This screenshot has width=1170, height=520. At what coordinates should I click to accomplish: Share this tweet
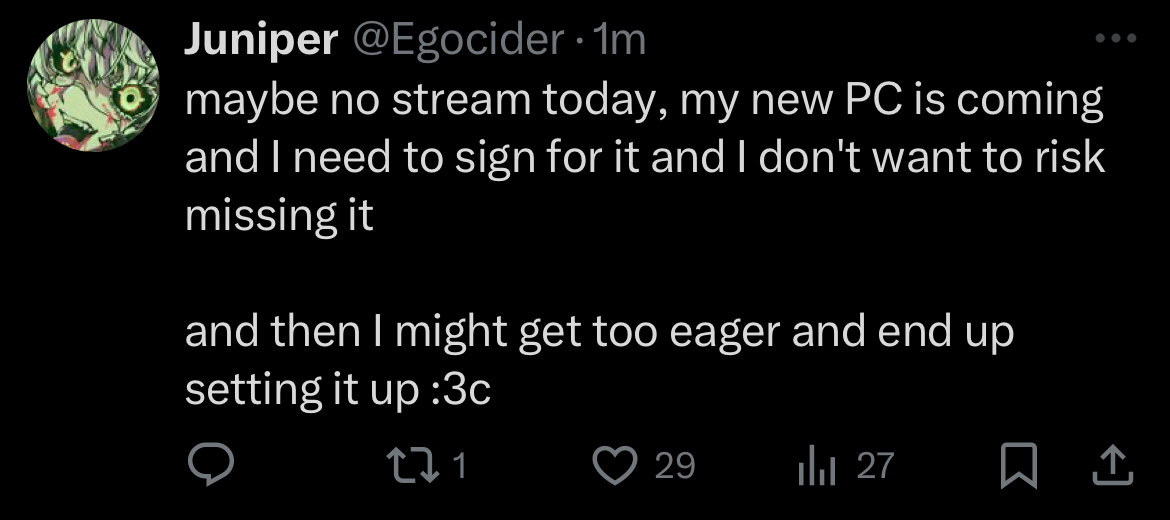pyautogui.click(x=1113, y=465)
